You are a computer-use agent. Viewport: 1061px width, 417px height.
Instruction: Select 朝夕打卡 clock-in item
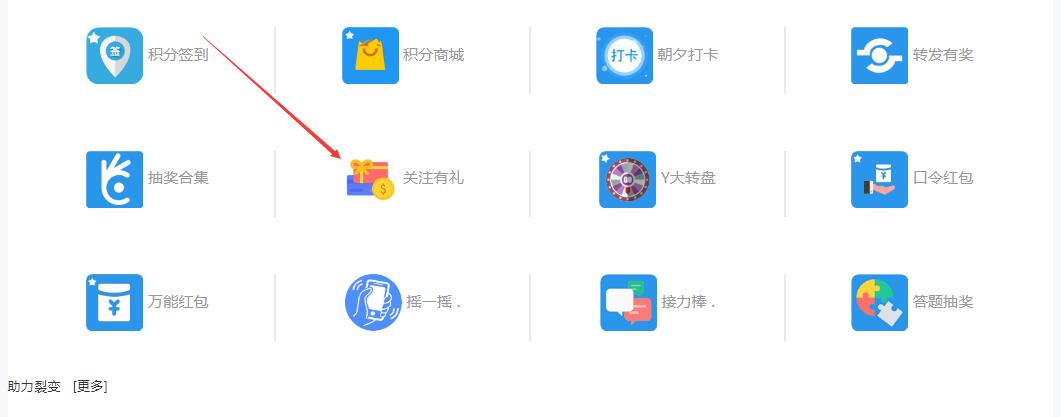point(625,55)
